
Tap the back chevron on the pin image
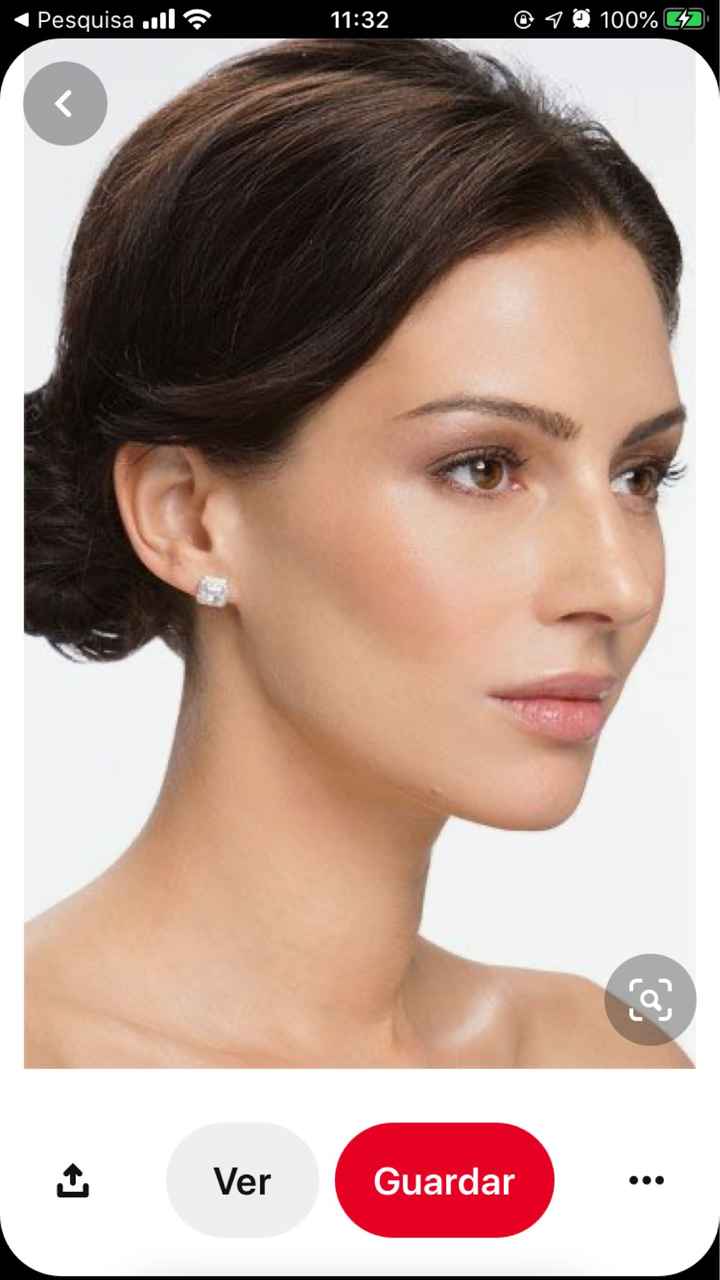tap(64, 102)
